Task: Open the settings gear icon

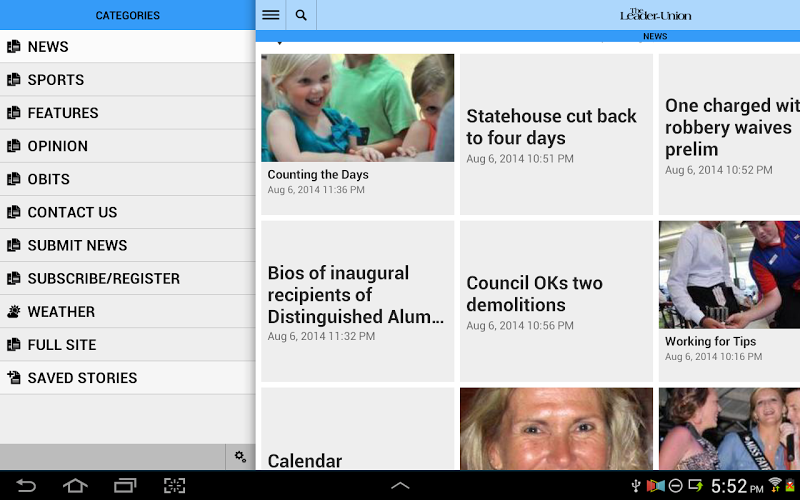Action: (x=241, y=457)
